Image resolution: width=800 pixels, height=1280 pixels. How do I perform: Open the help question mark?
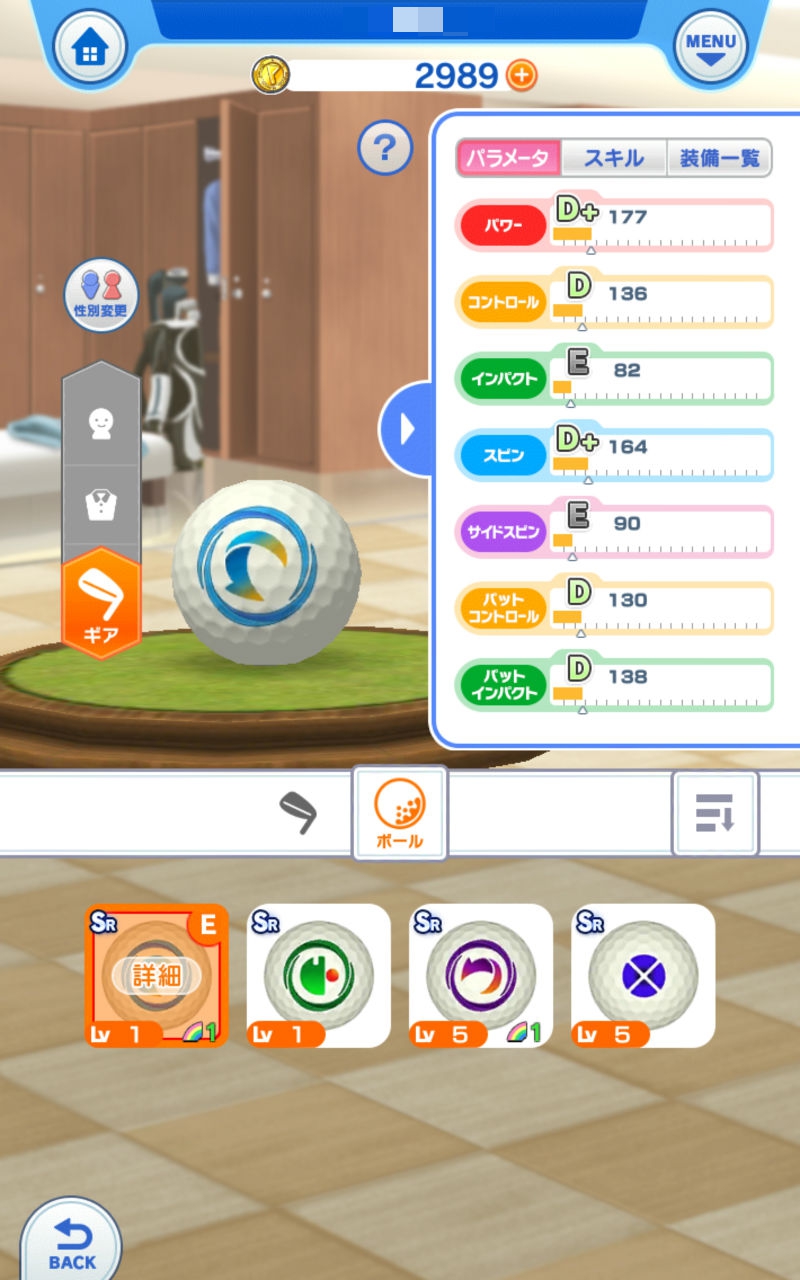point(385,149)
